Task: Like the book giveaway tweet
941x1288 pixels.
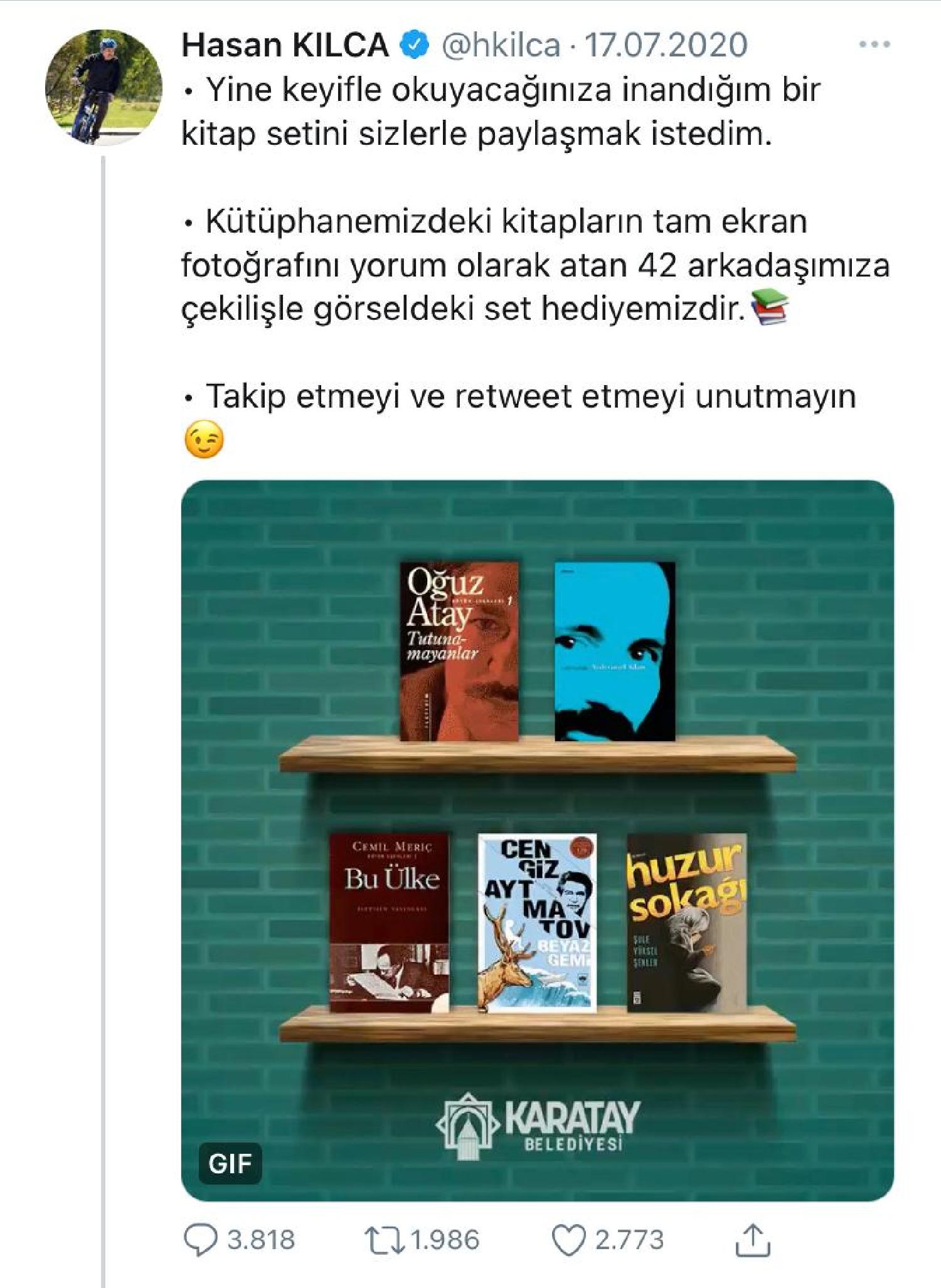Action: coord(568,1240)
